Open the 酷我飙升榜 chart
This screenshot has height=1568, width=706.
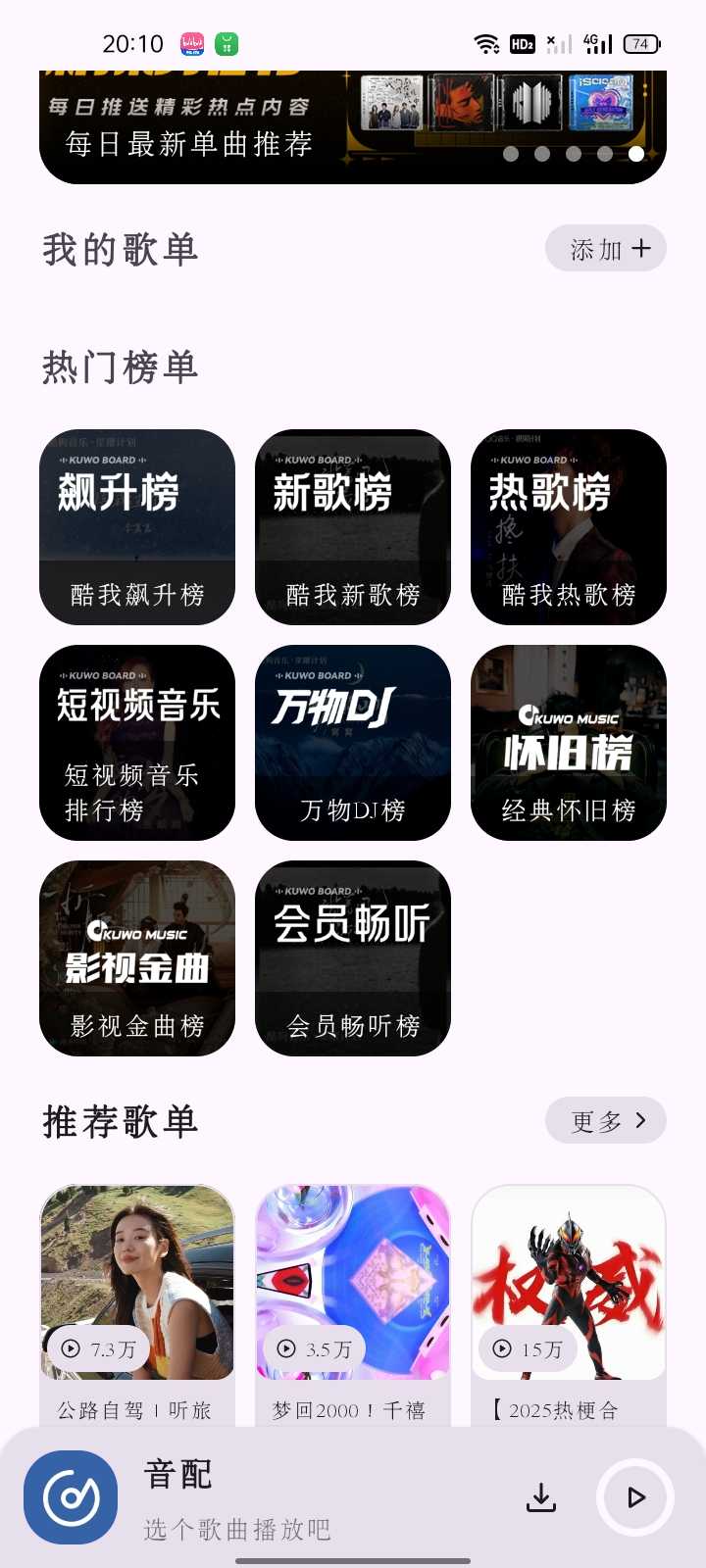point(137,527)
